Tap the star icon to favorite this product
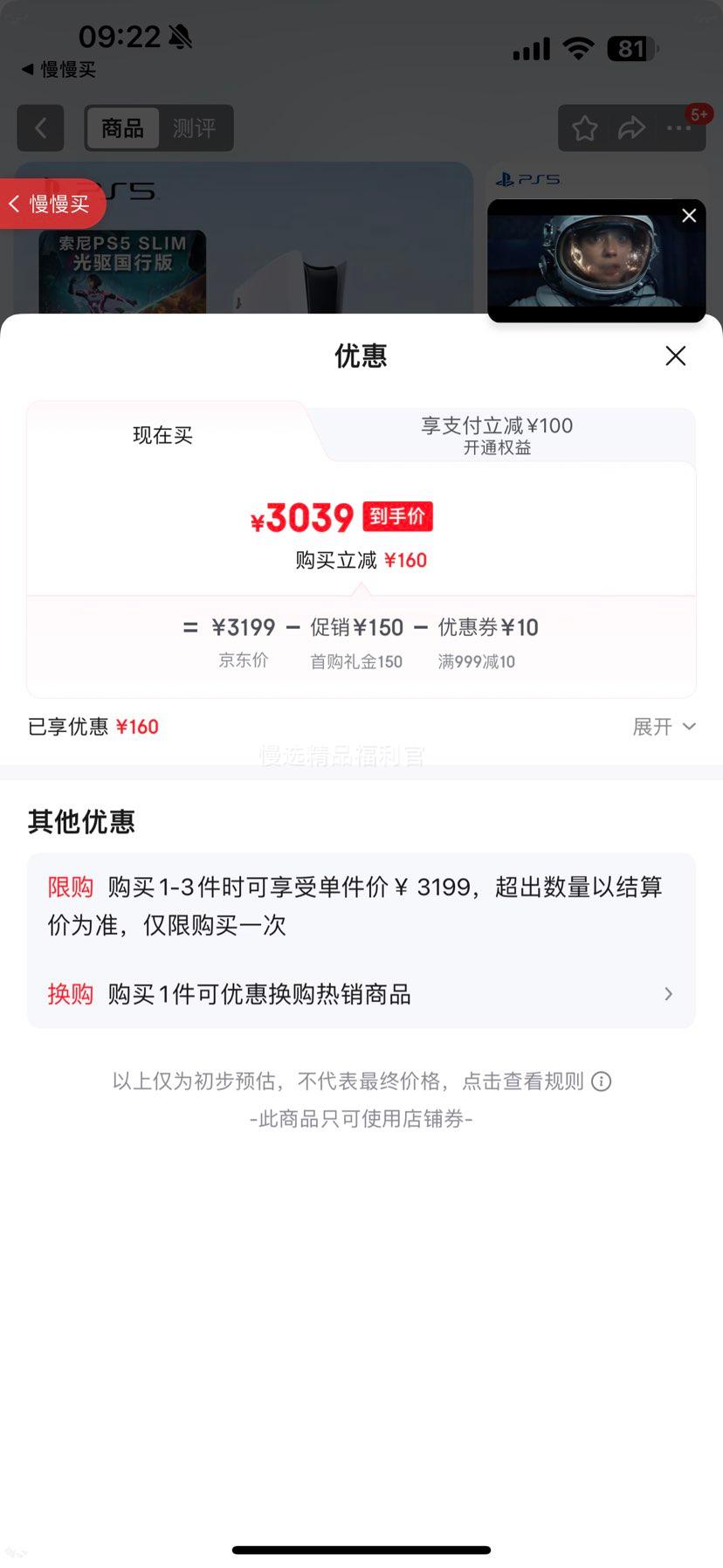Viewport: 723px width, 1568px height. click(x=584, y=128)
